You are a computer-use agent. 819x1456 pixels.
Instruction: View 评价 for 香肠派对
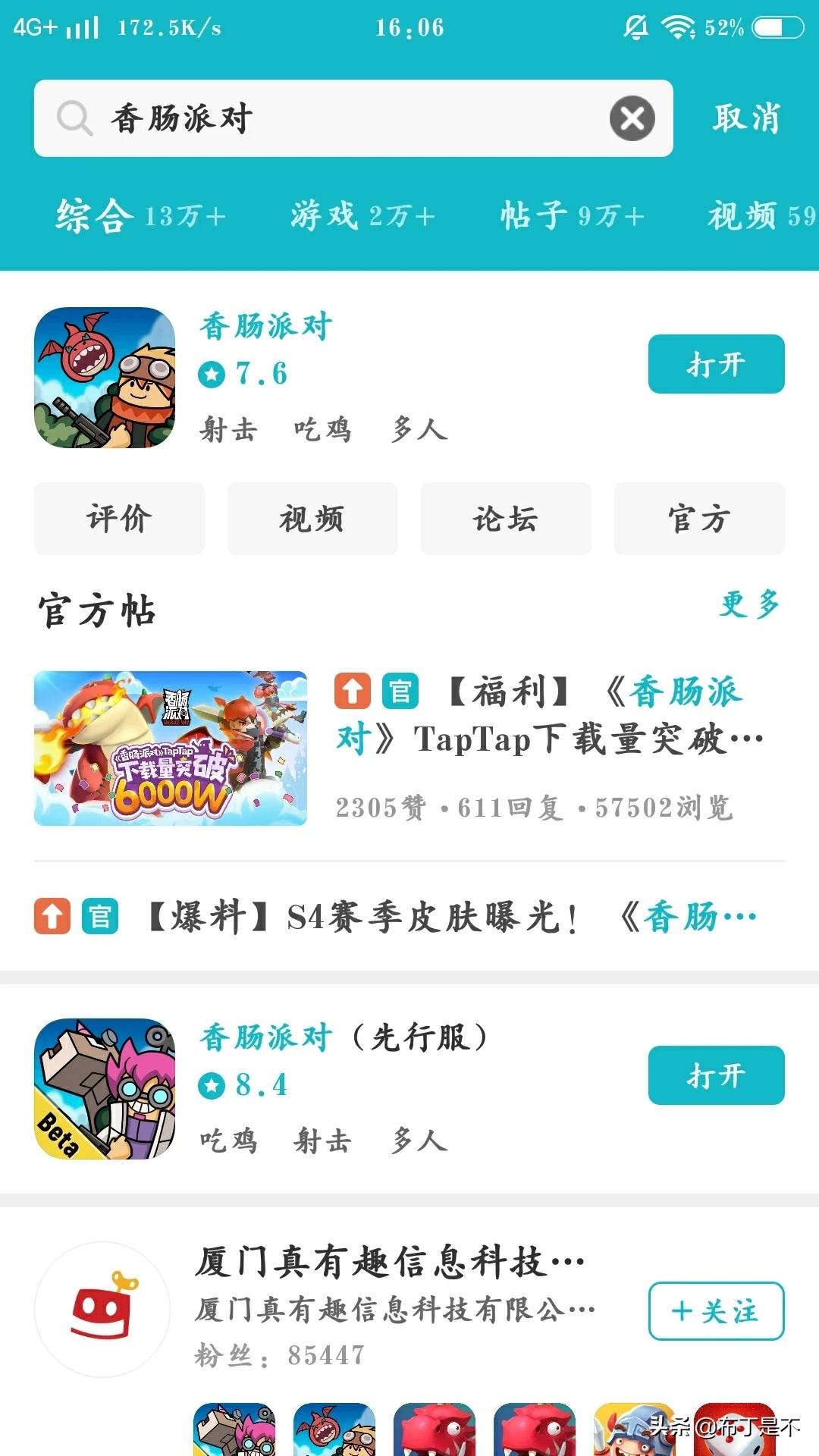click(119, 519)
